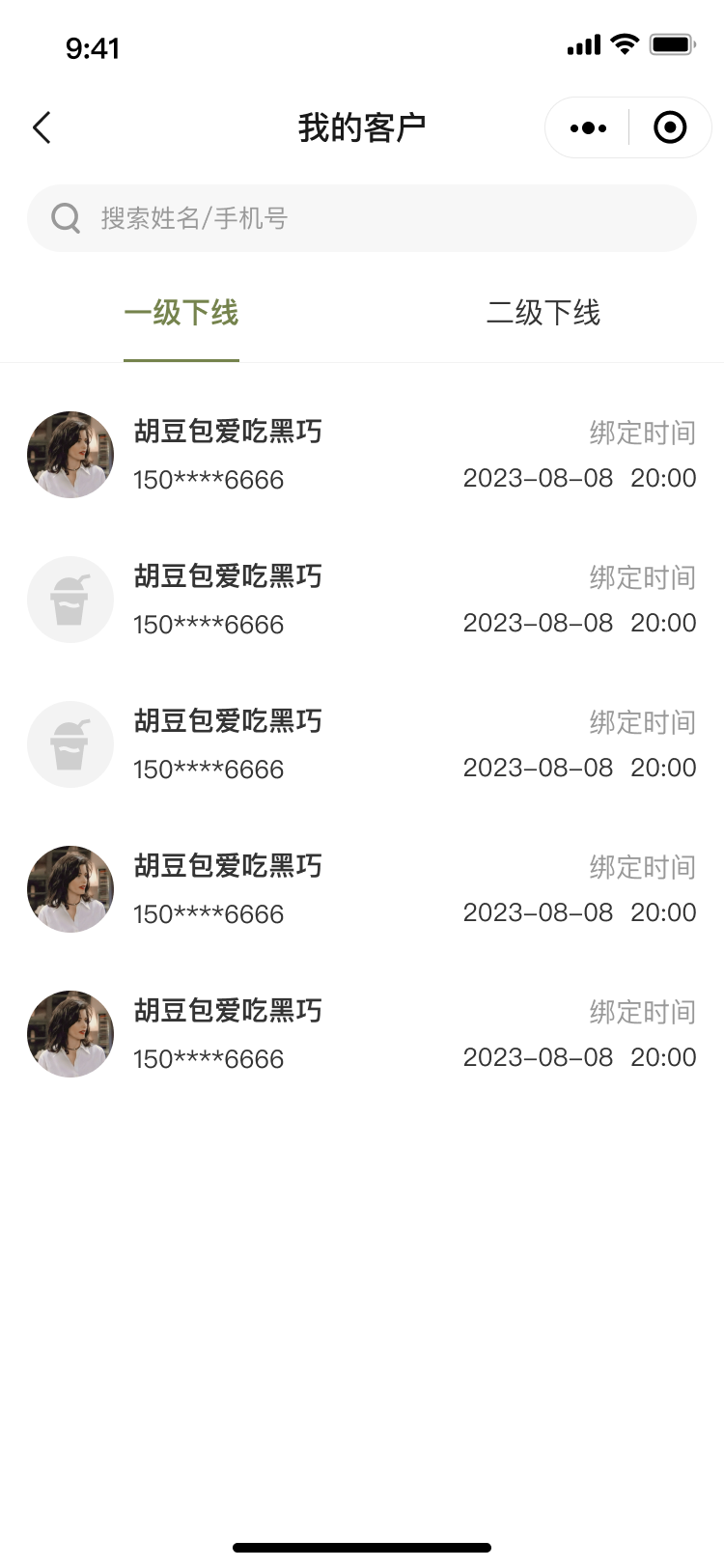Screen dimensions: 724x1568
Task: Switch to the 二级下线 tab
Action: coord(543,313)
